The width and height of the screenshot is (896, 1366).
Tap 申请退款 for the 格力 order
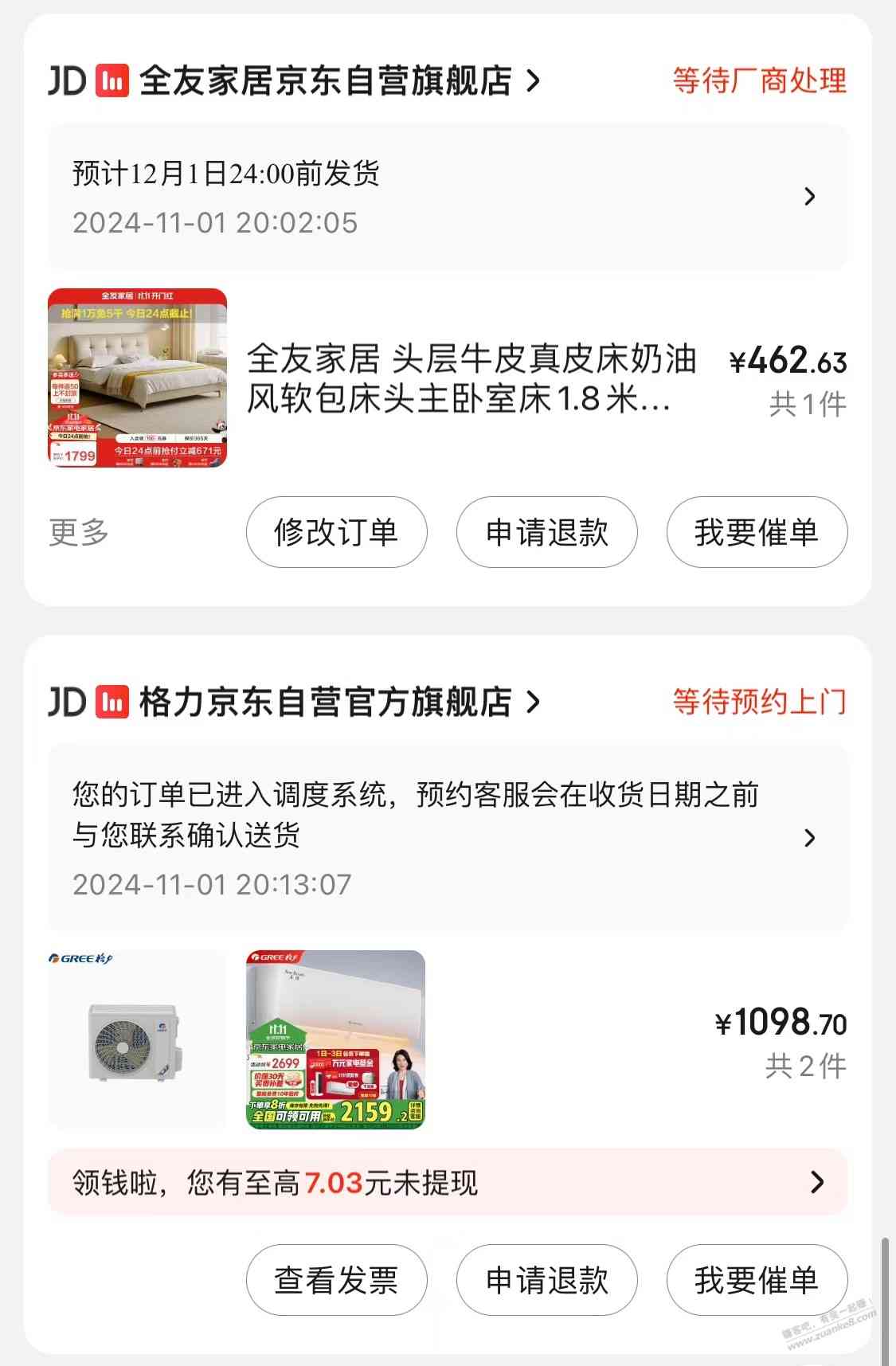546,1280
